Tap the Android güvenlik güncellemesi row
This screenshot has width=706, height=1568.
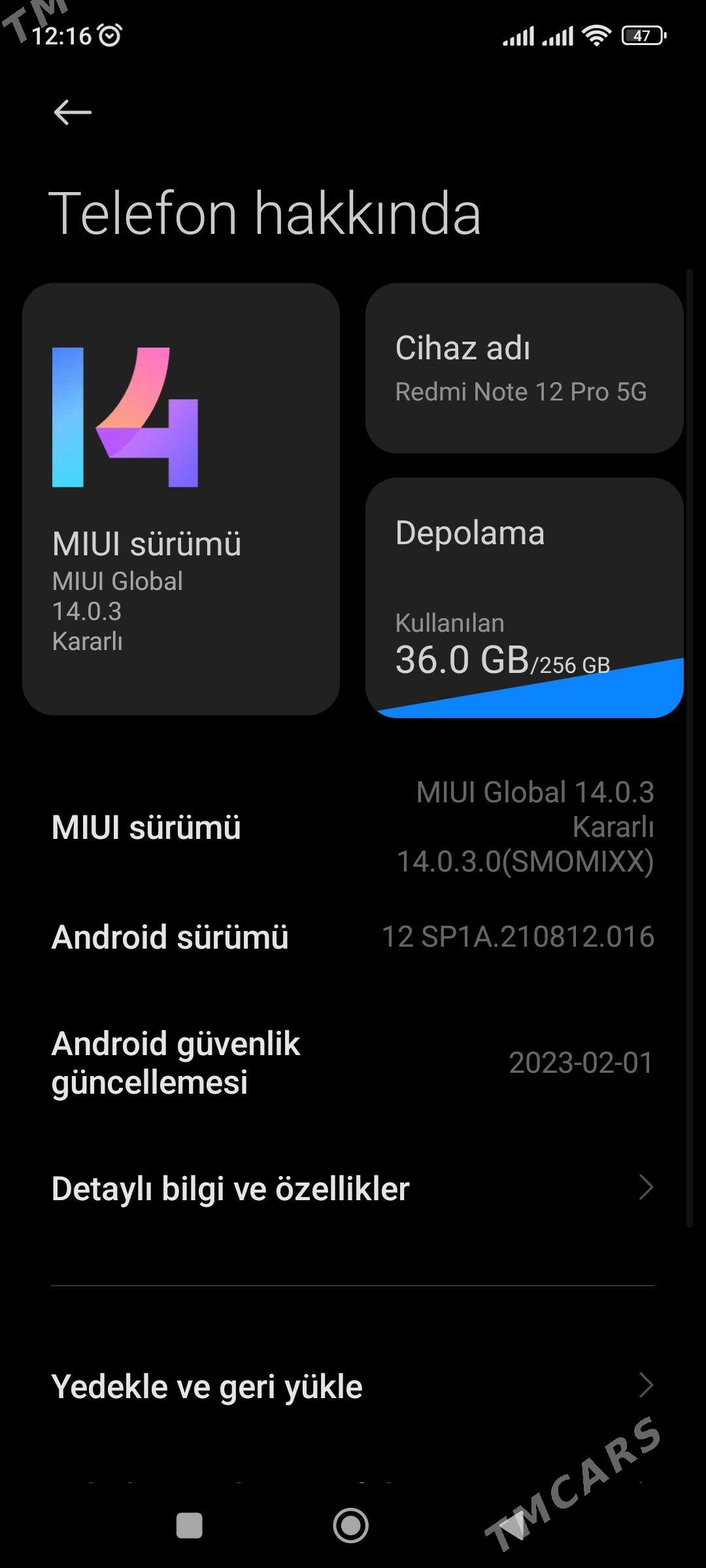(353, 1063)
